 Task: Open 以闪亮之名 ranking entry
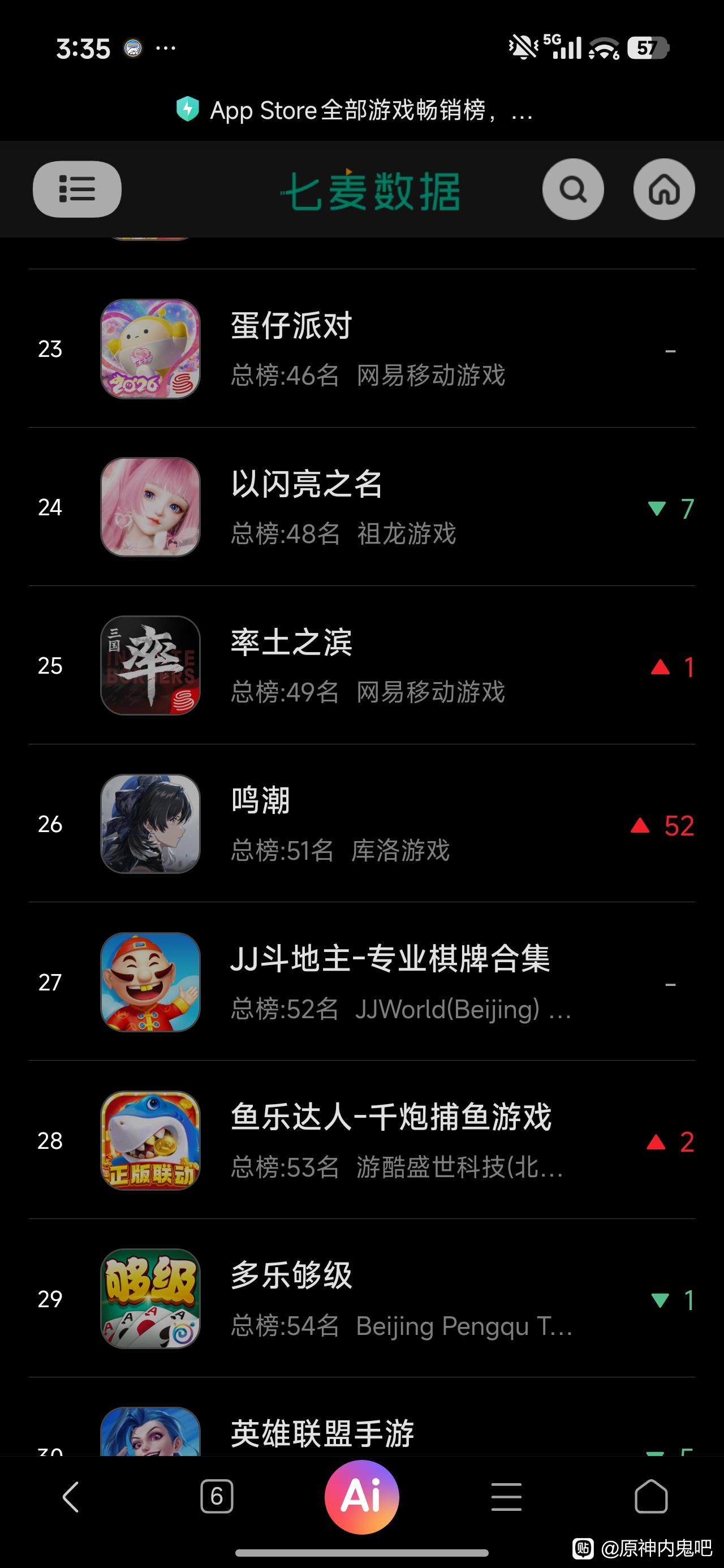[361, 507]
